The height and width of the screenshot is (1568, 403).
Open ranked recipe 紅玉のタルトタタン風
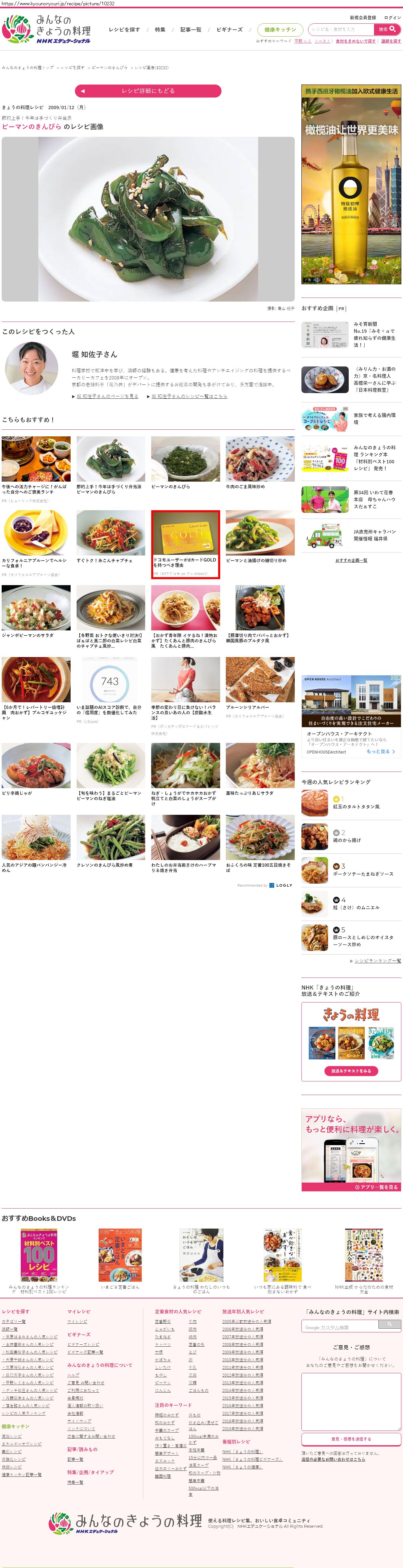pos(355,806)
